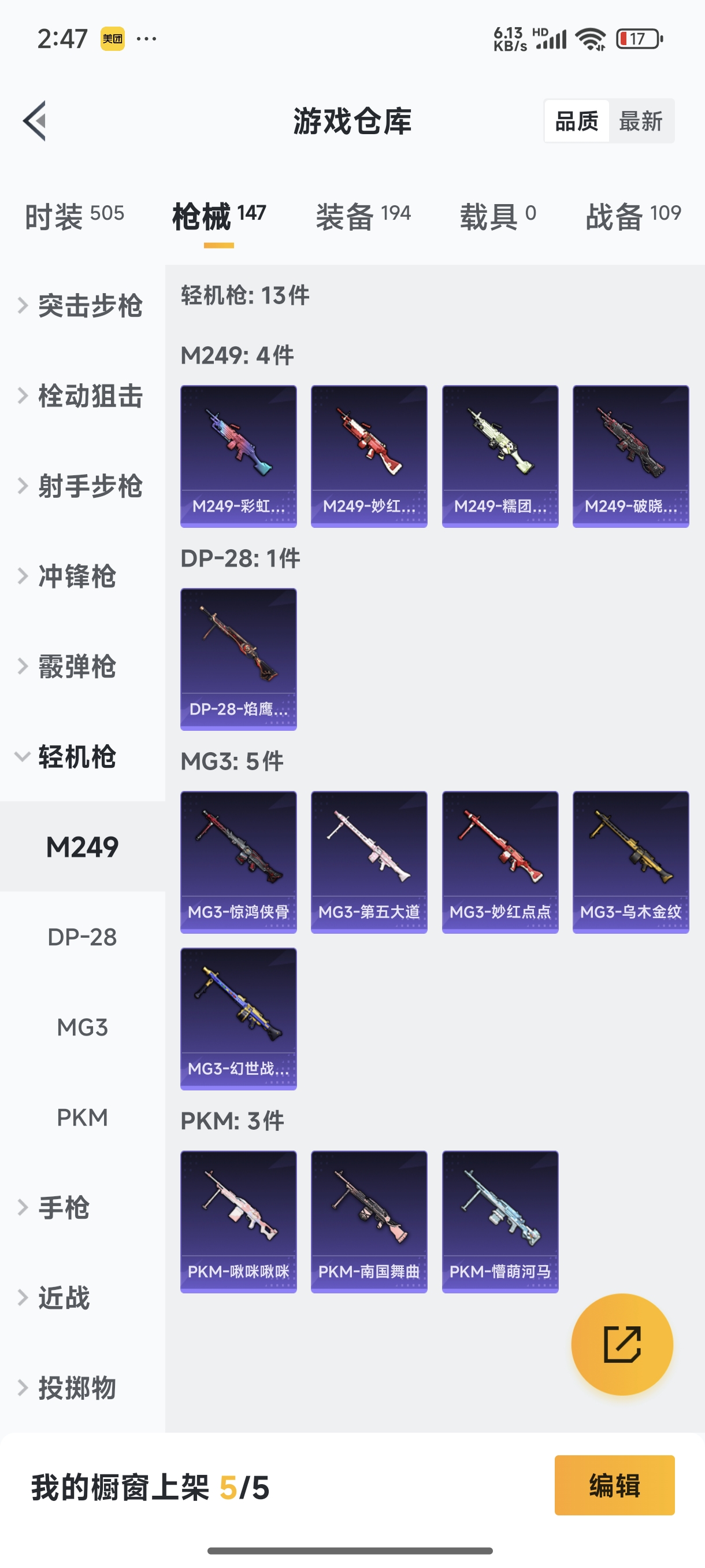Tap the 编辑 button

(614, 1485)
